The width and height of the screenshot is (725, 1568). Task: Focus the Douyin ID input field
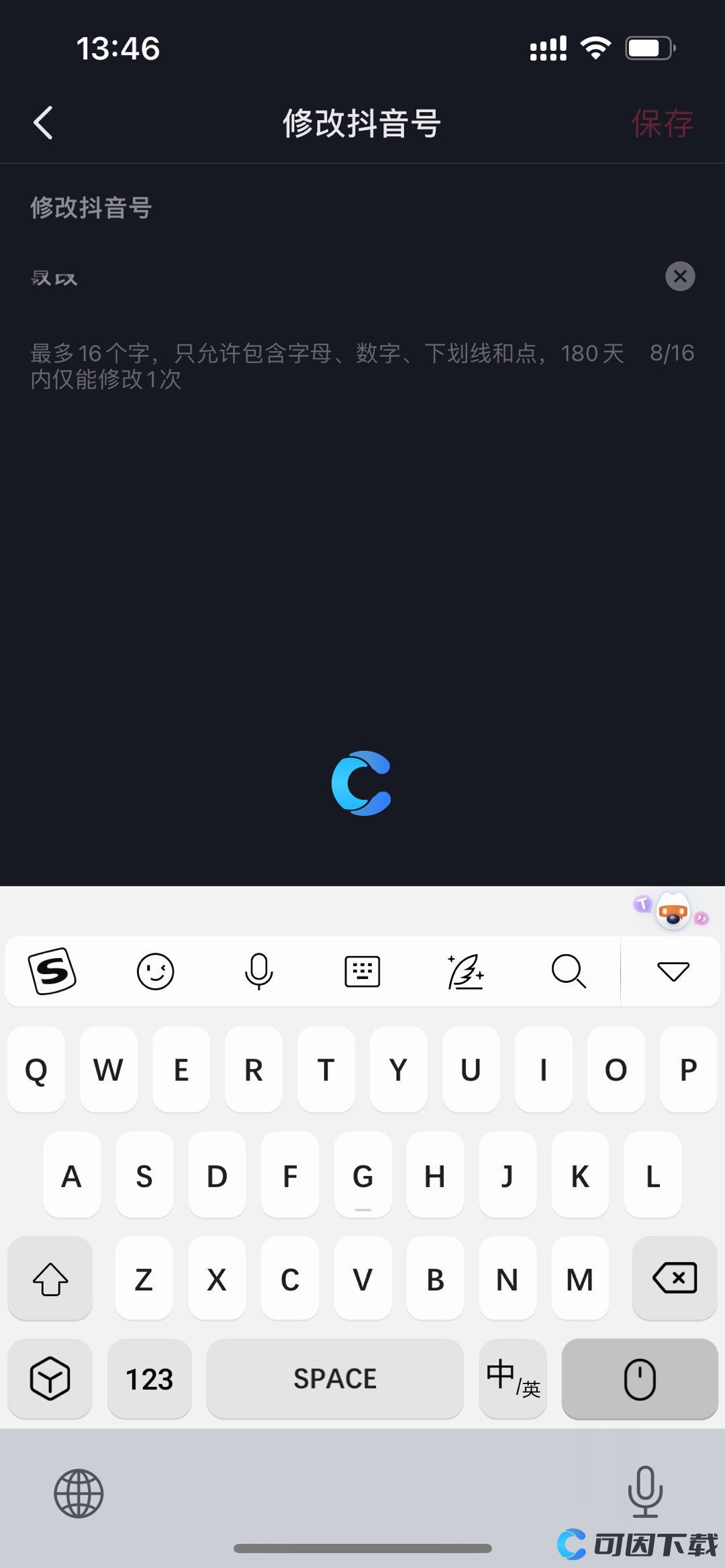pos(336,277)
